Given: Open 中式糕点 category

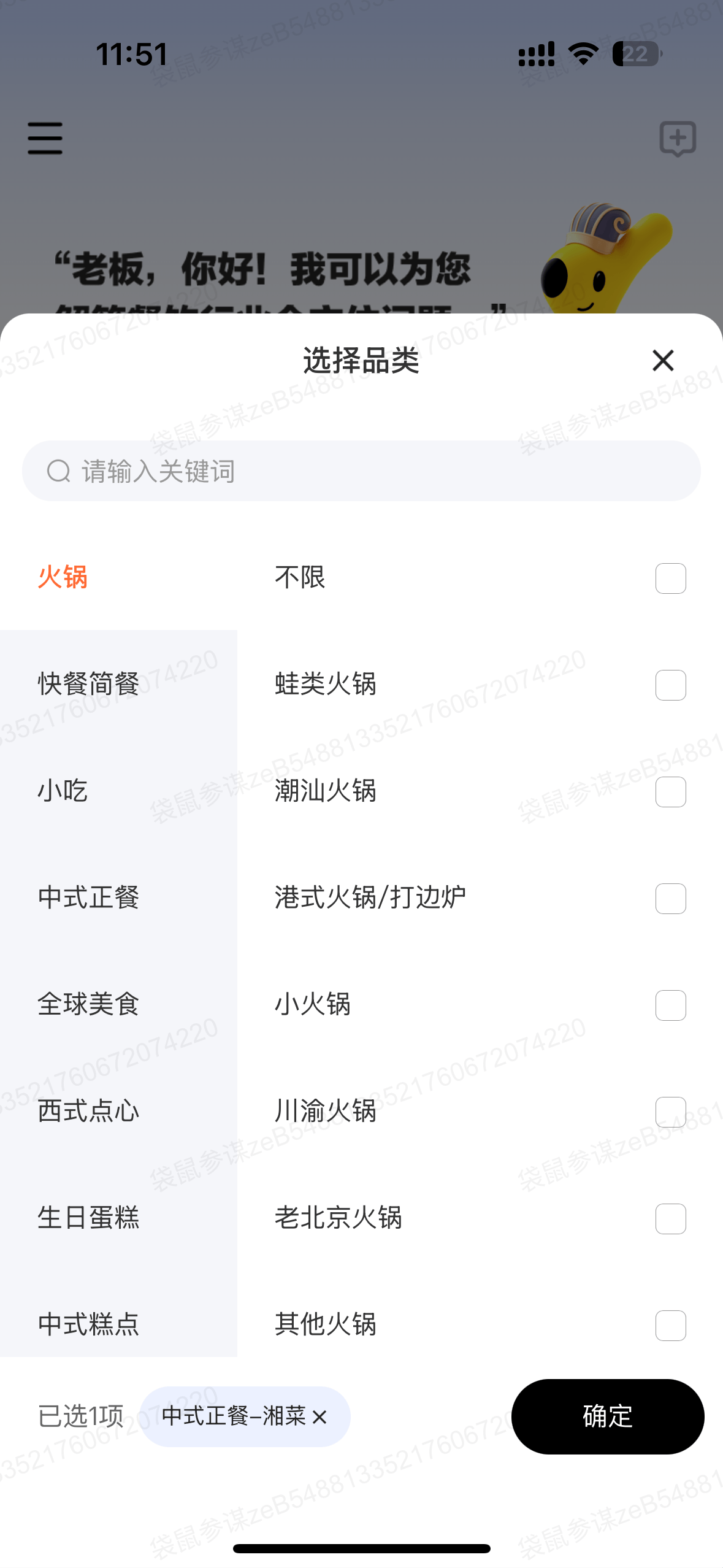Looking at the screenshot, I should click(89, 1324).
